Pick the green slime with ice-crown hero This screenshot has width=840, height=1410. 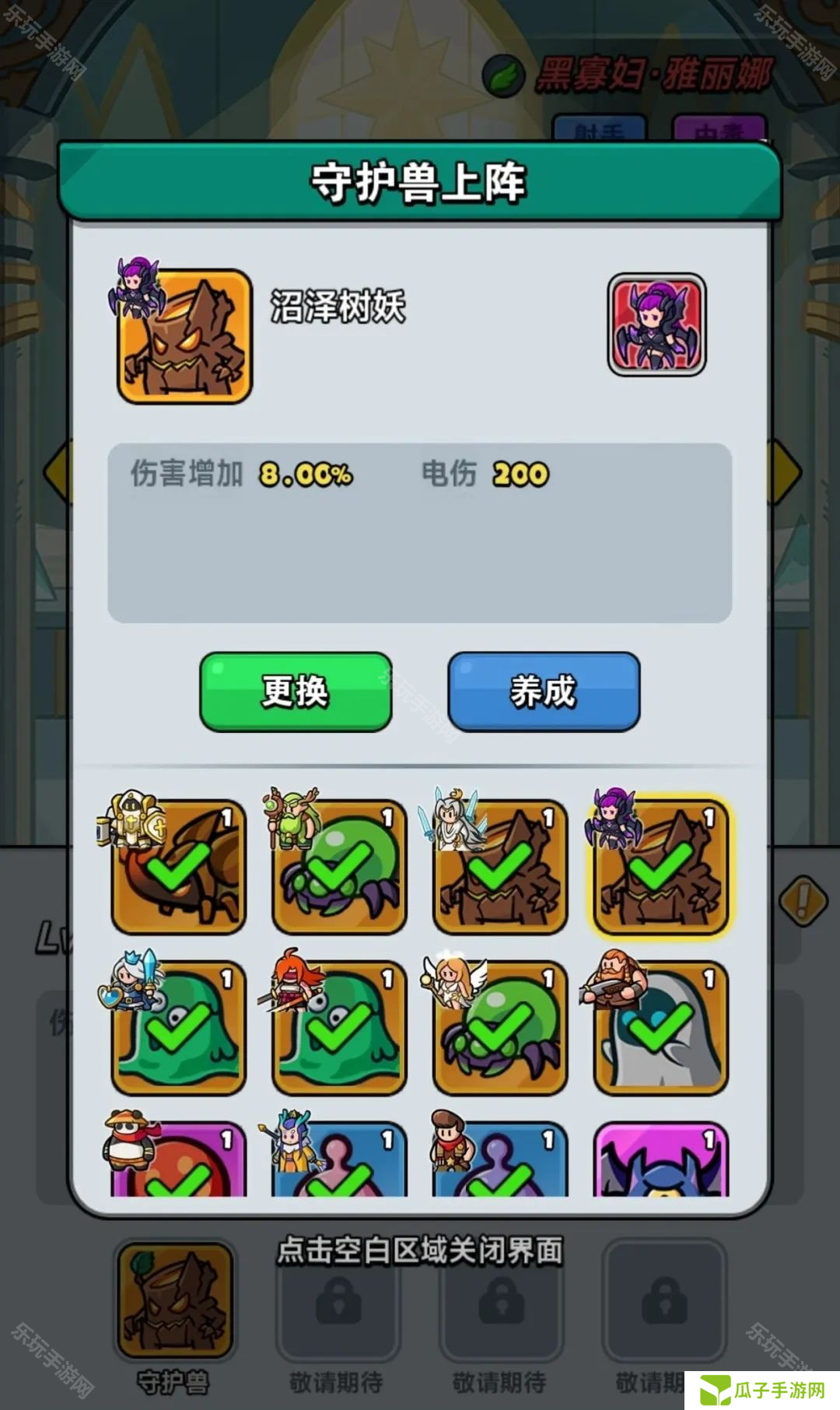(179, 1027)
